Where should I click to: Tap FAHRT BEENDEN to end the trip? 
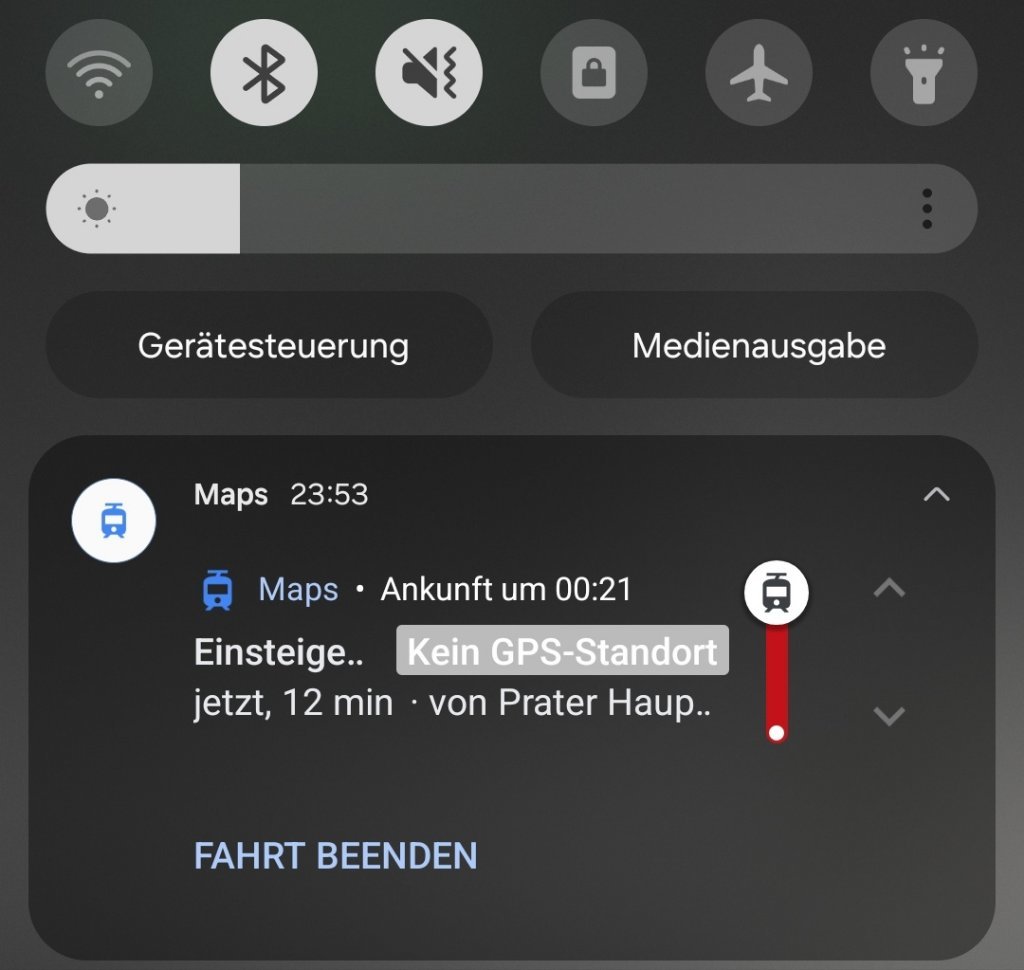[335, 856]
